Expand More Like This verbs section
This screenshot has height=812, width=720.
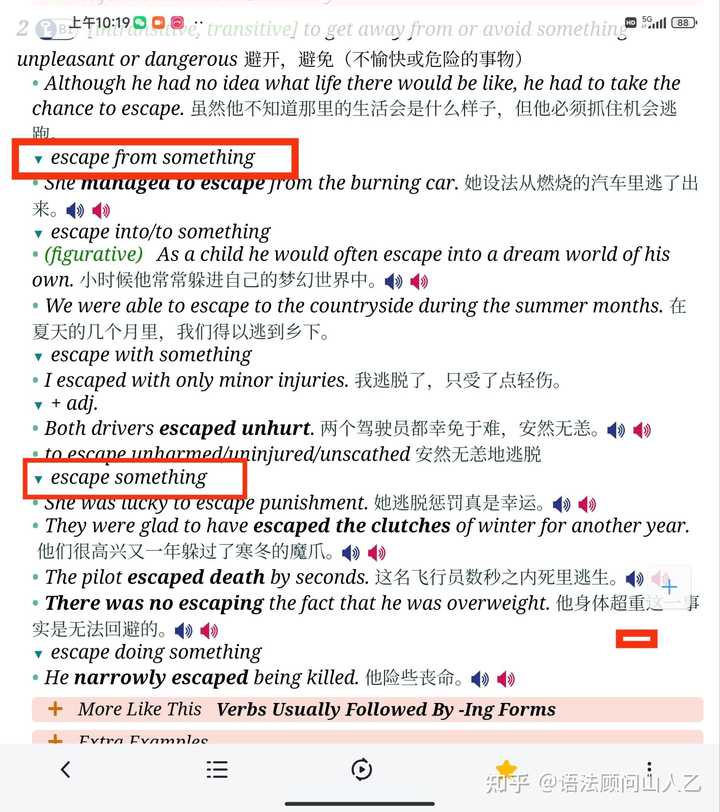[55, 709]
